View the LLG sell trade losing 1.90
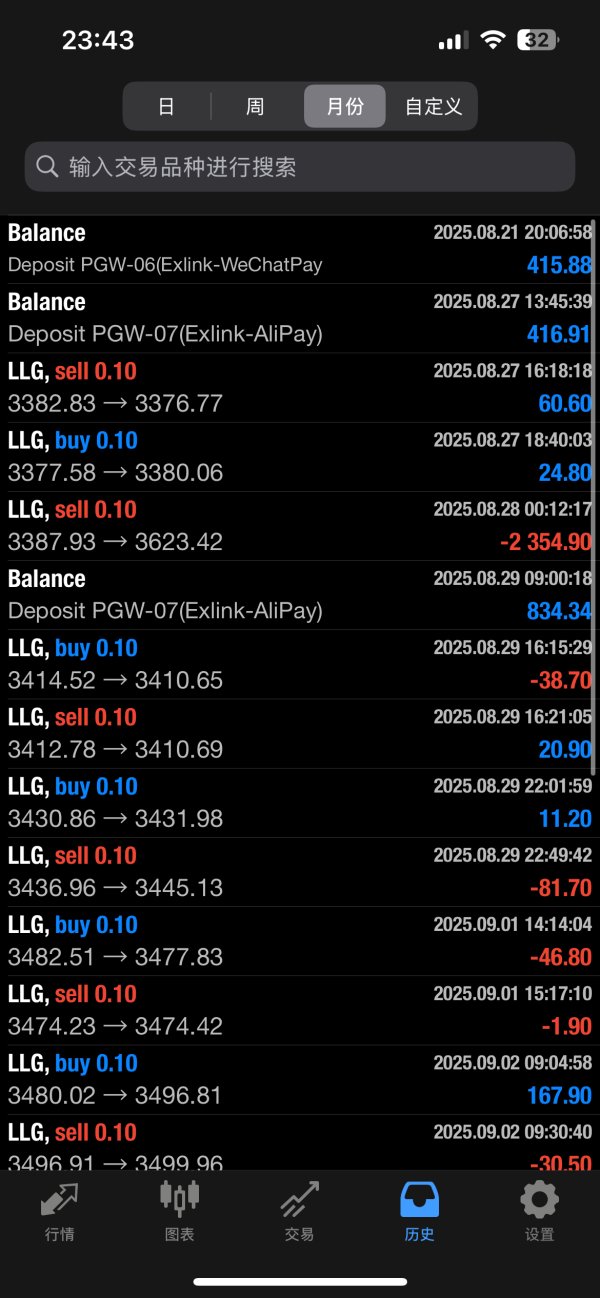The image size is (600, 1298). tap(300, 1010)
